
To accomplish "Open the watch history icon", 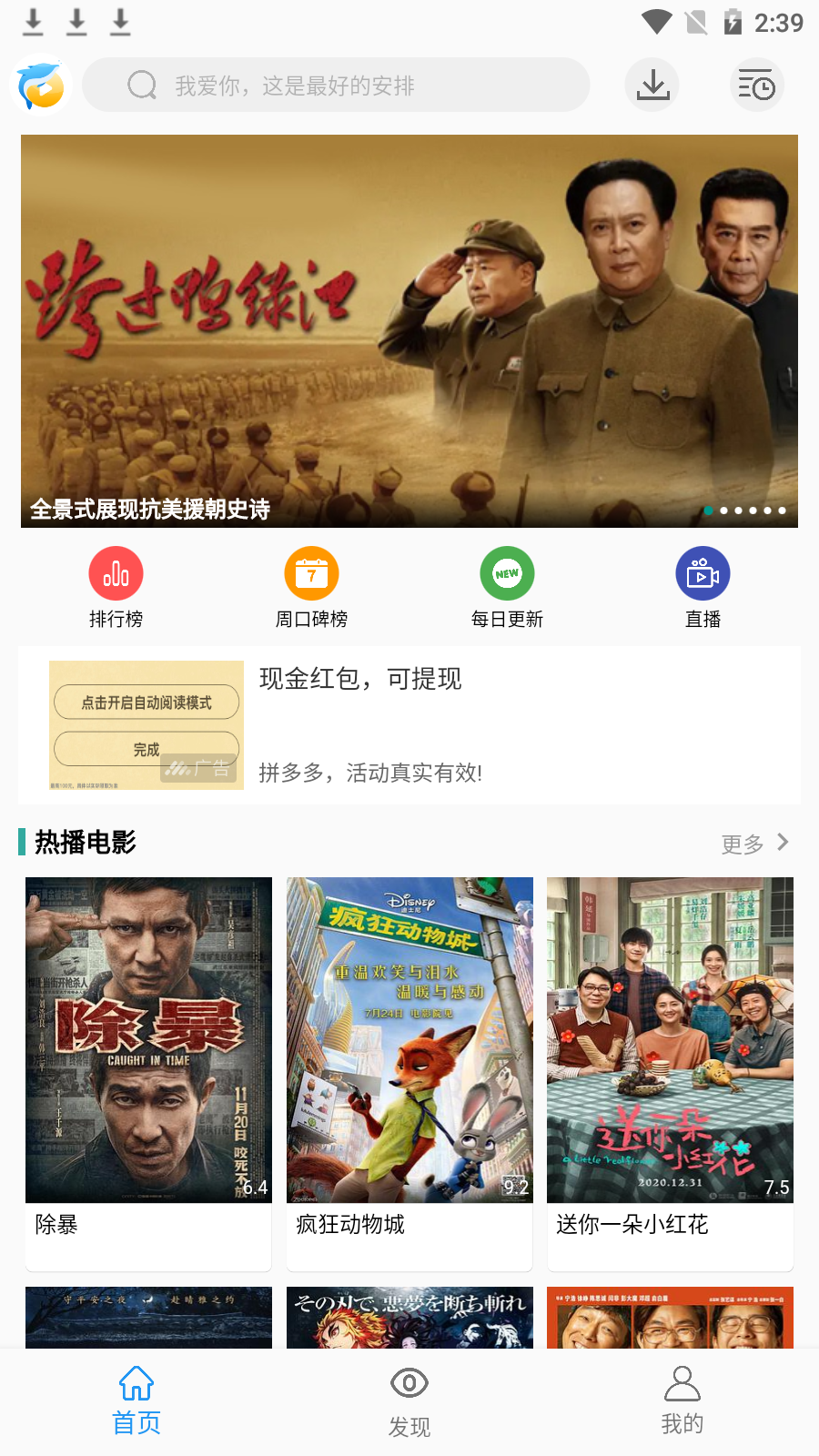I will point(756,86).
